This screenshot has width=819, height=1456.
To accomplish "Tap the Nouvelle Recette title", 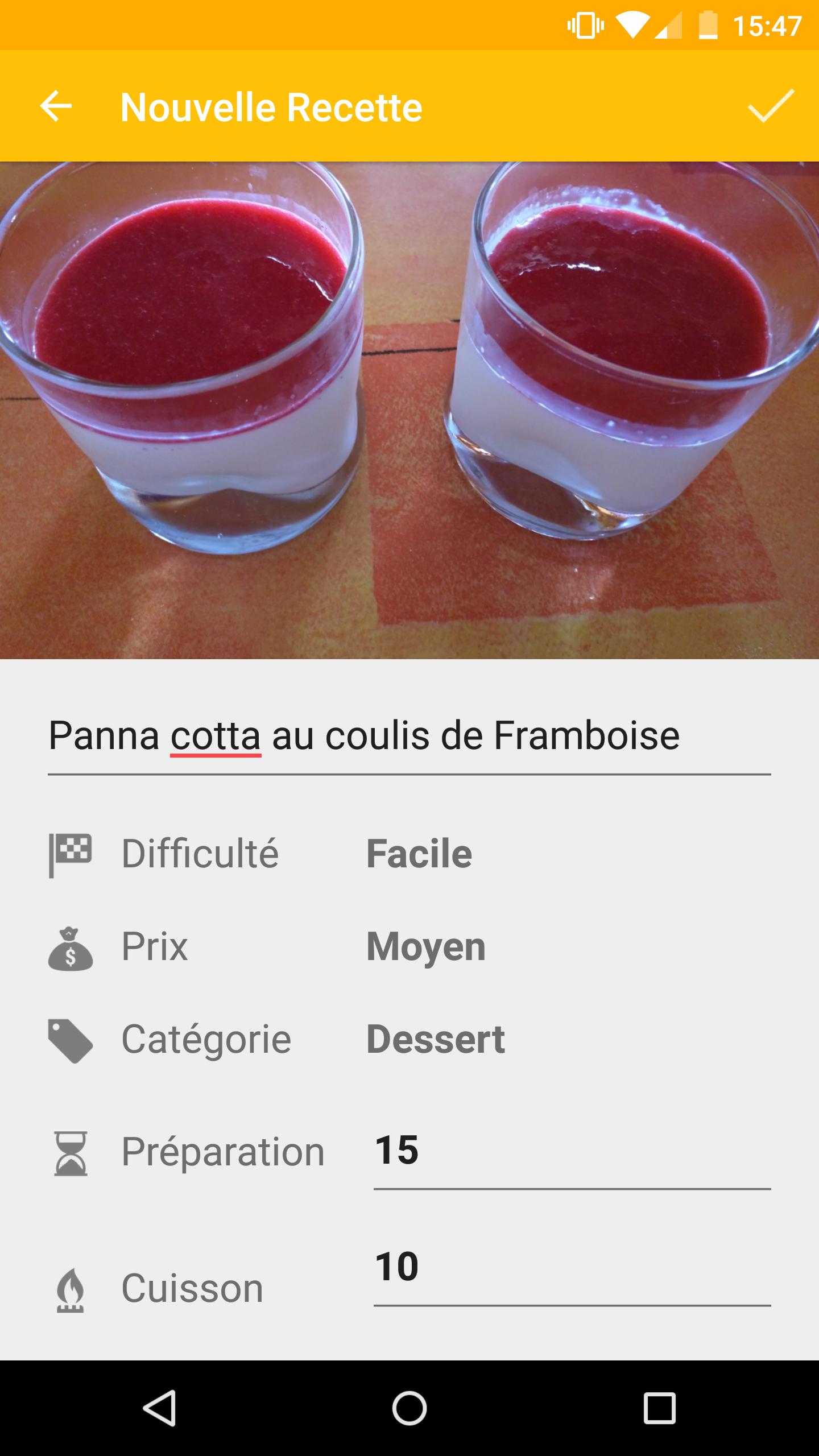I will pyautogui.click(x=270, y=107).
